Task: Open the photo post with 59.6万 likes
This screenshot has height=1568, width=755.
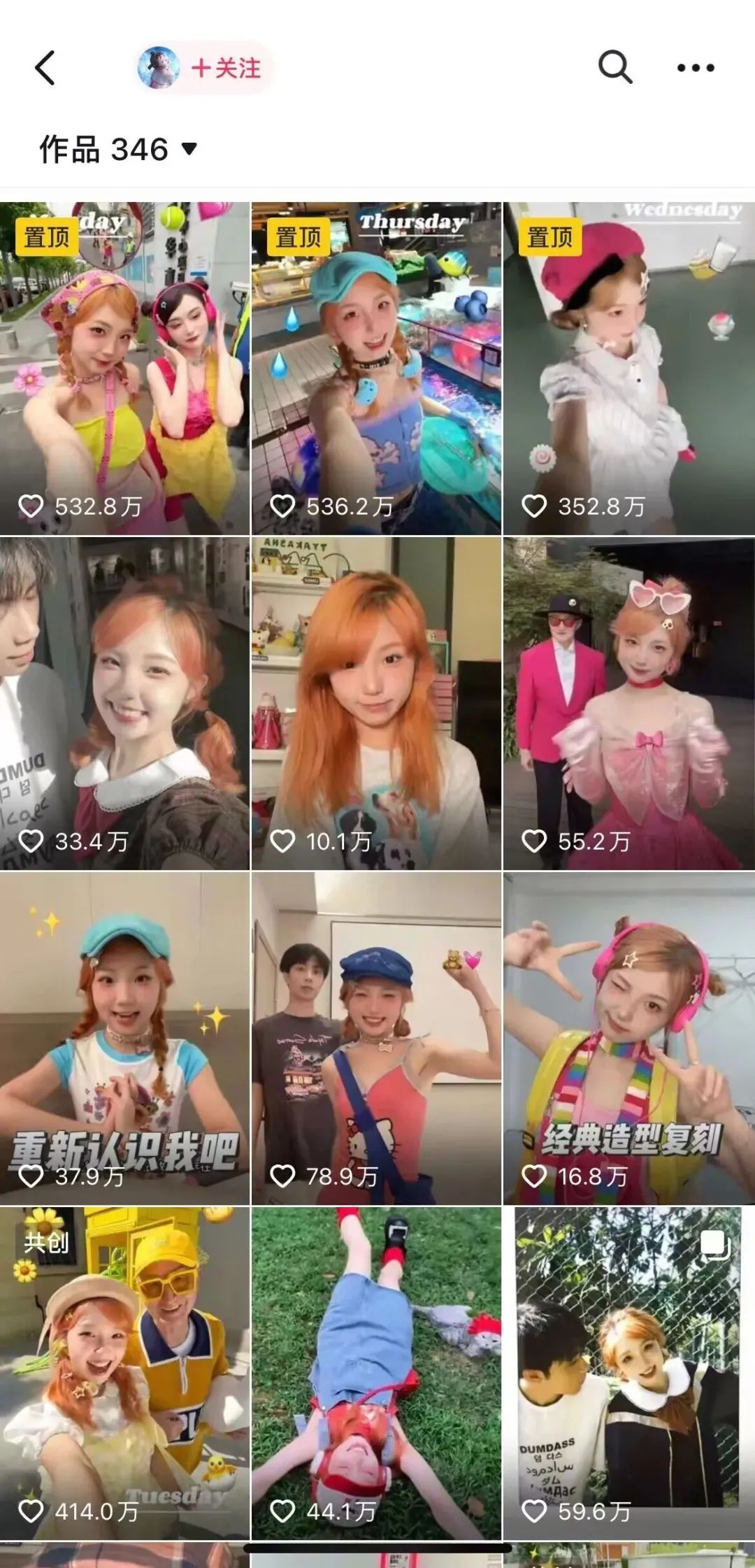Action: tap(628, 1372)
